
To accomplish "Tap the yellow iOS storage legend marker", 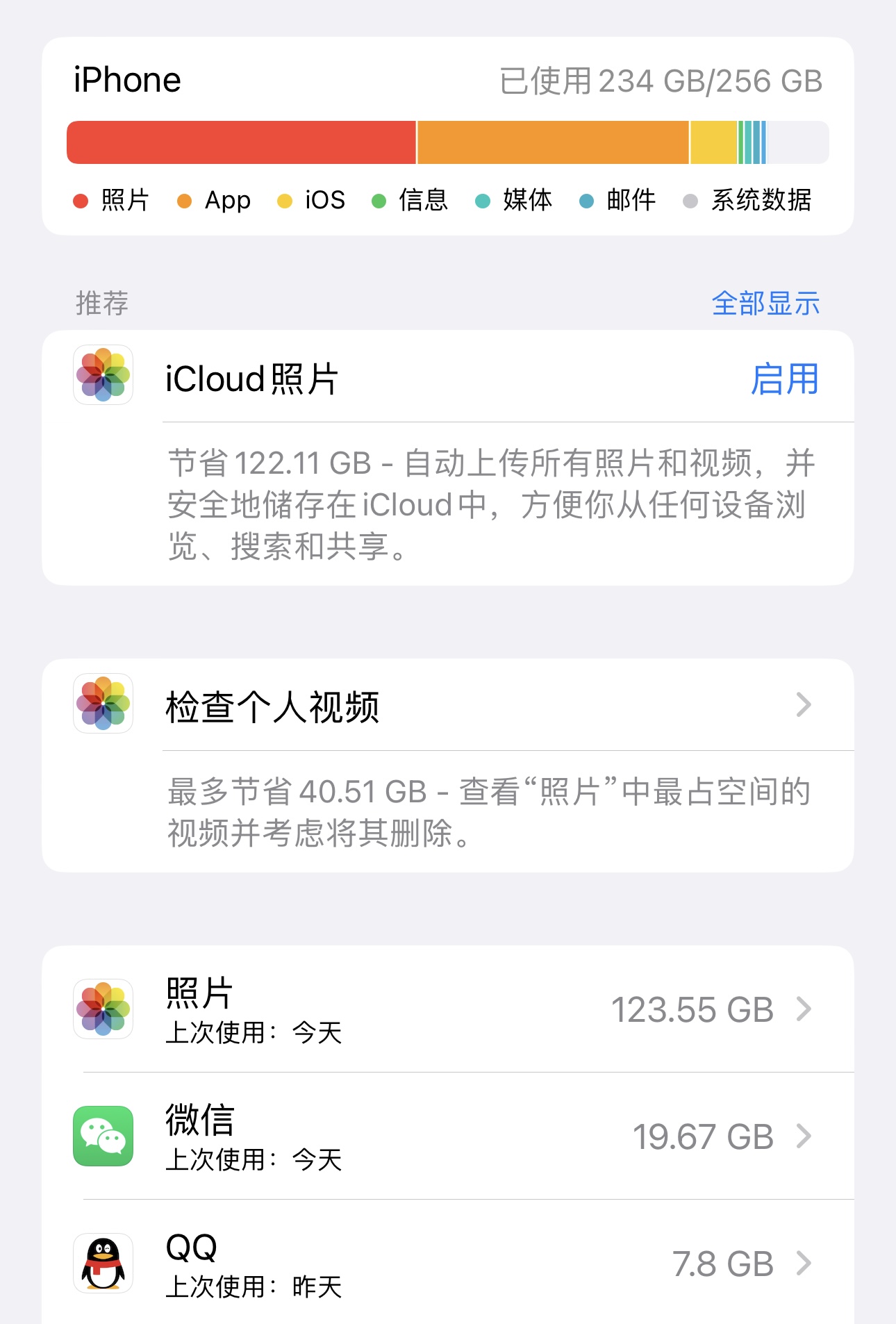I will point(284,200).
